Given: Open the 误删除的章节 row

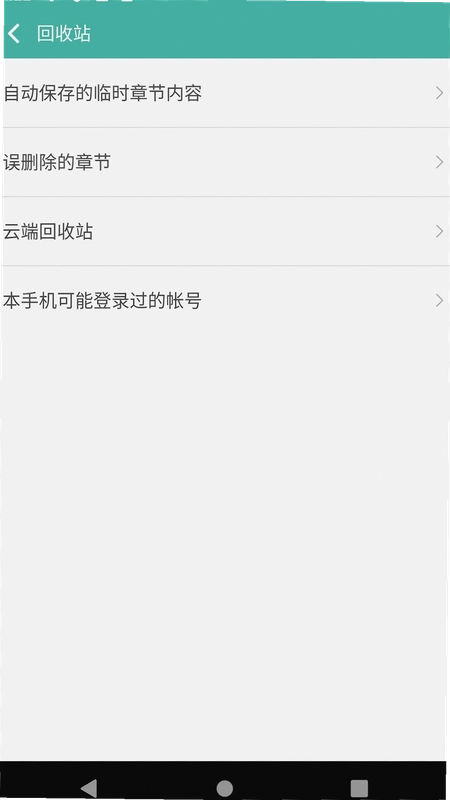Looking at the screenshot, I should (225, 162).
